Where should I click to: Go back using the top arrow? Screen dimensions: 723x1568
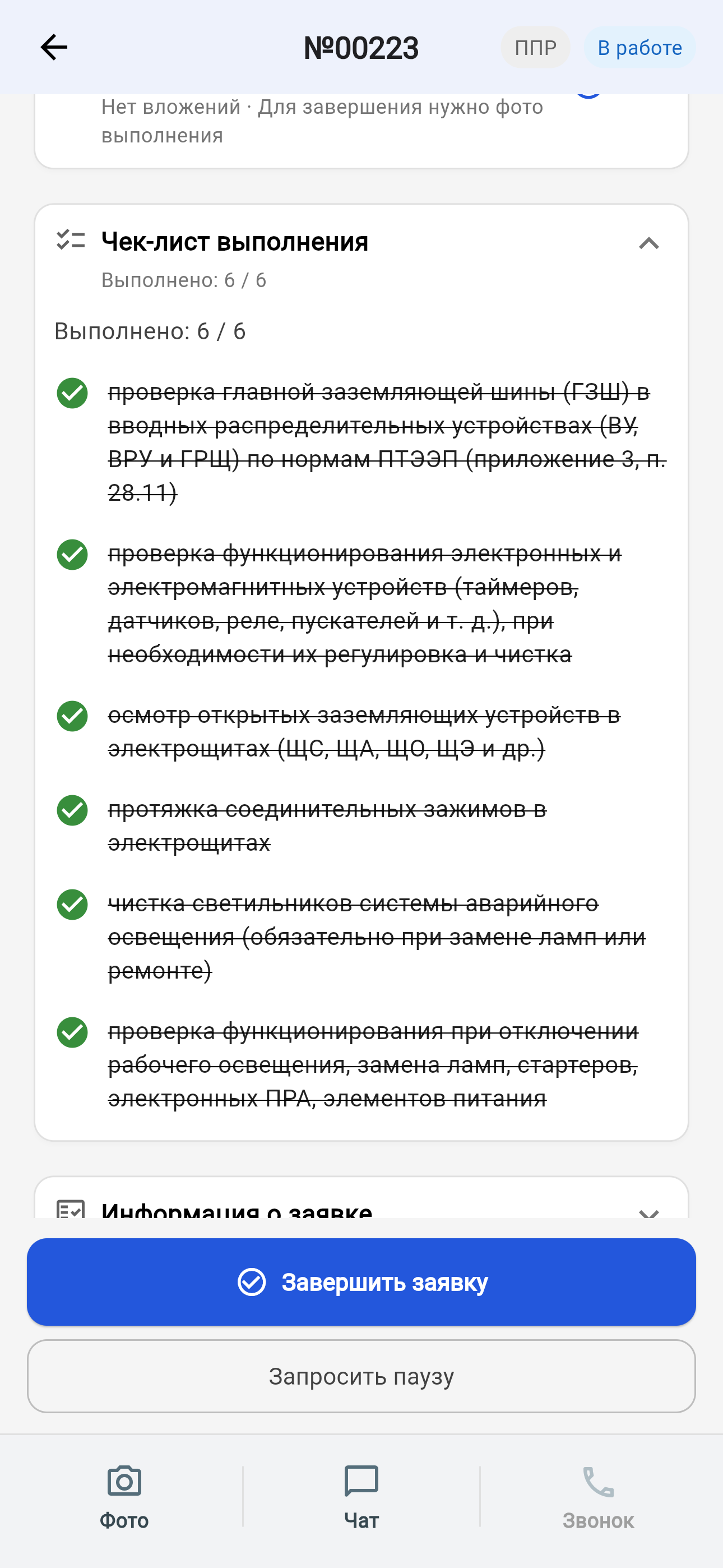(54, 48)
